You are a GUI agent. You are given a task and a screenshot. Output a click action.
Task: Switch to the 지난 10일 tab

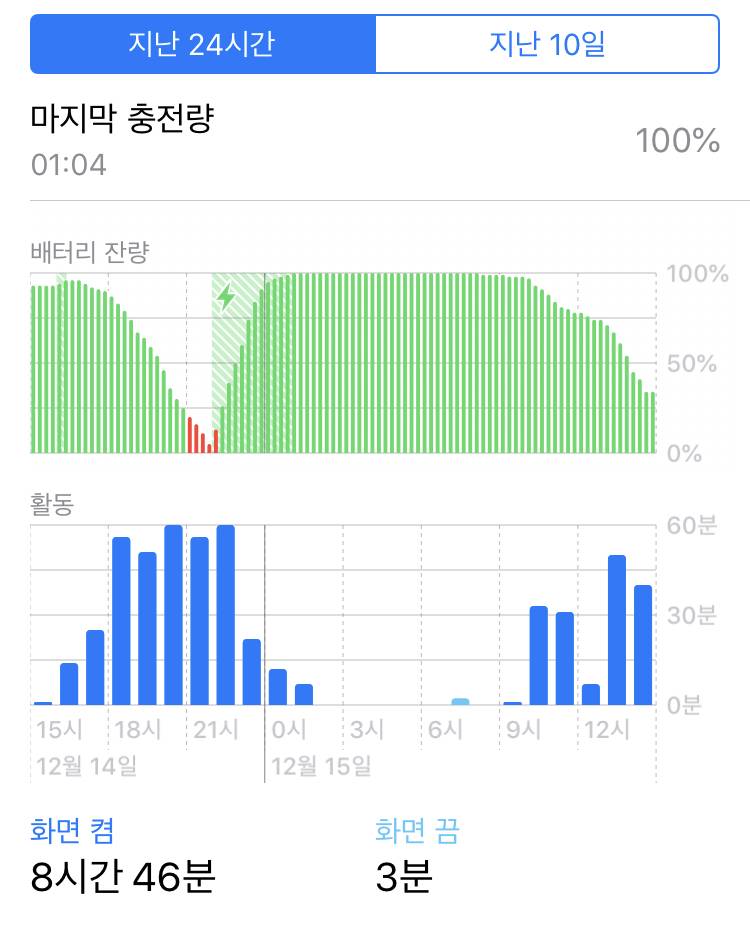547,44
